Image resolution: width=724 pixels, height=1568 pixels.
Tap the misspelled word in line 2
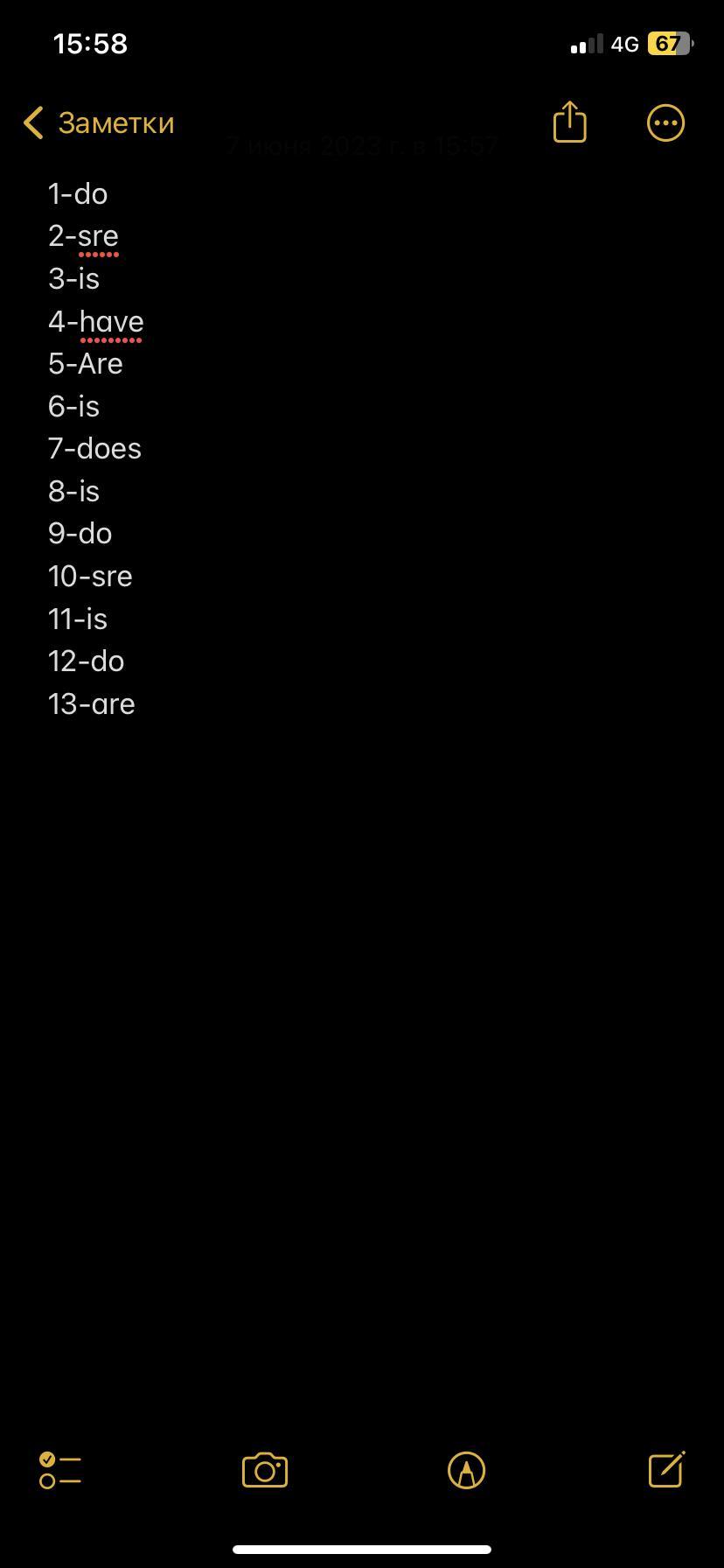[98, 237]
